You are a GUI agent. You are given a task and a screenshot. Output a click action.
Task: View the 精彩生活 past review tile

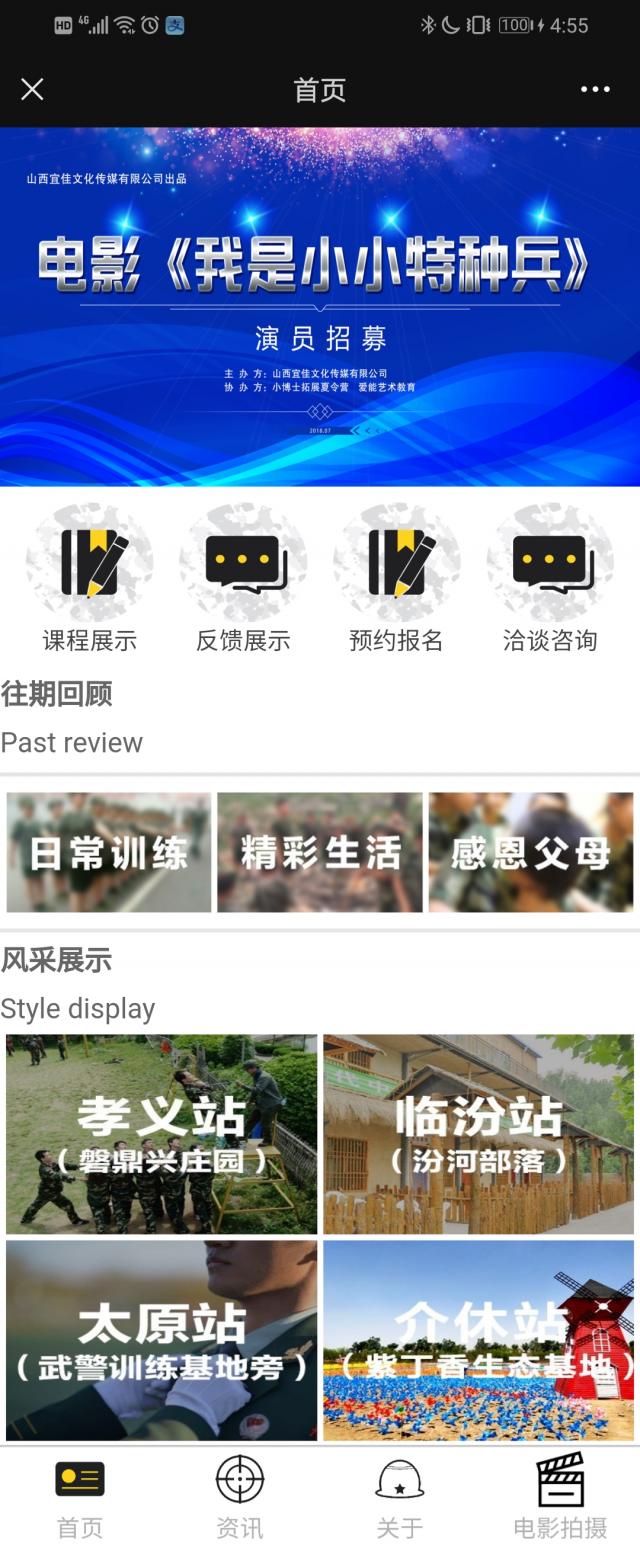(320, 852)
